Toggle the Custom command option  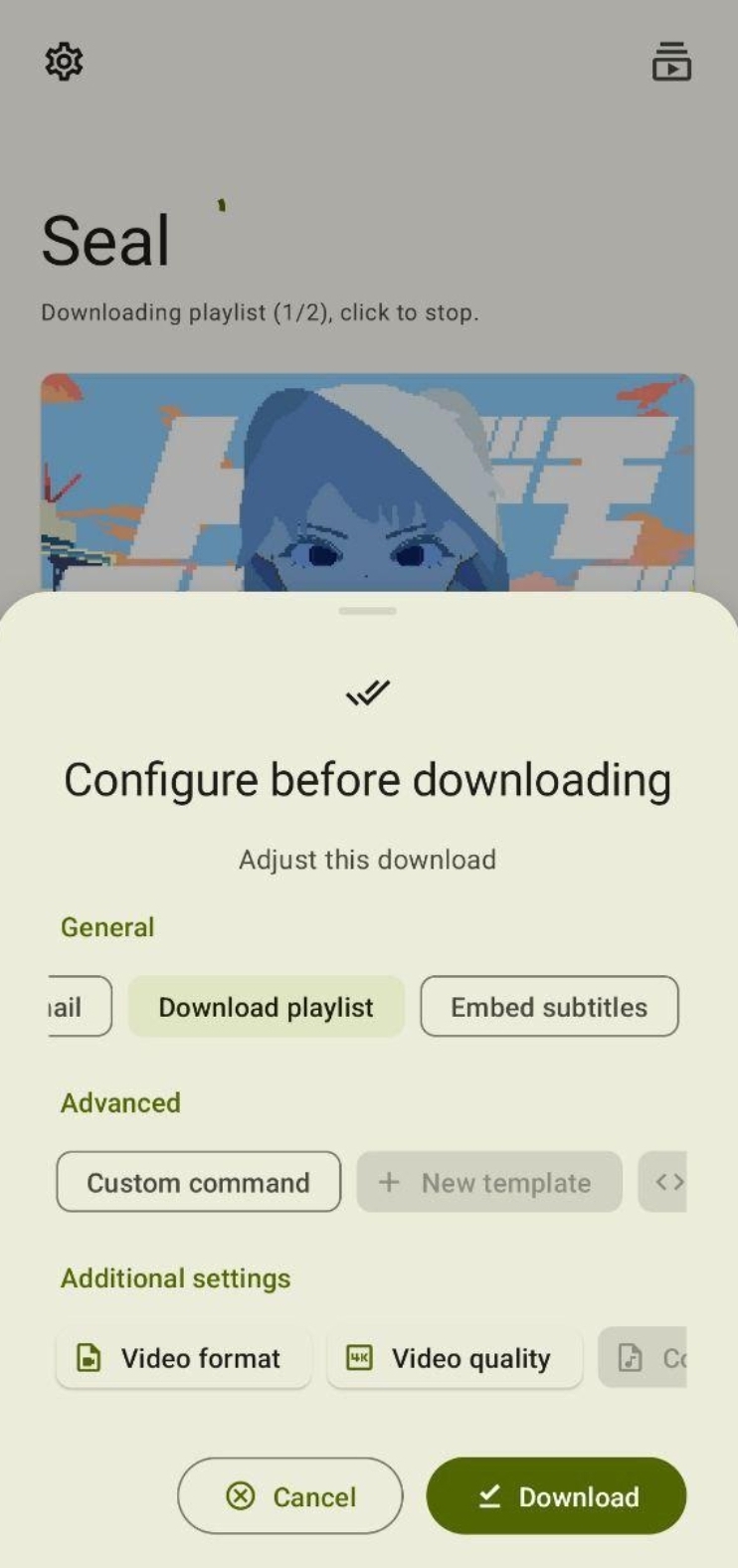click(x=198, y=1182)
